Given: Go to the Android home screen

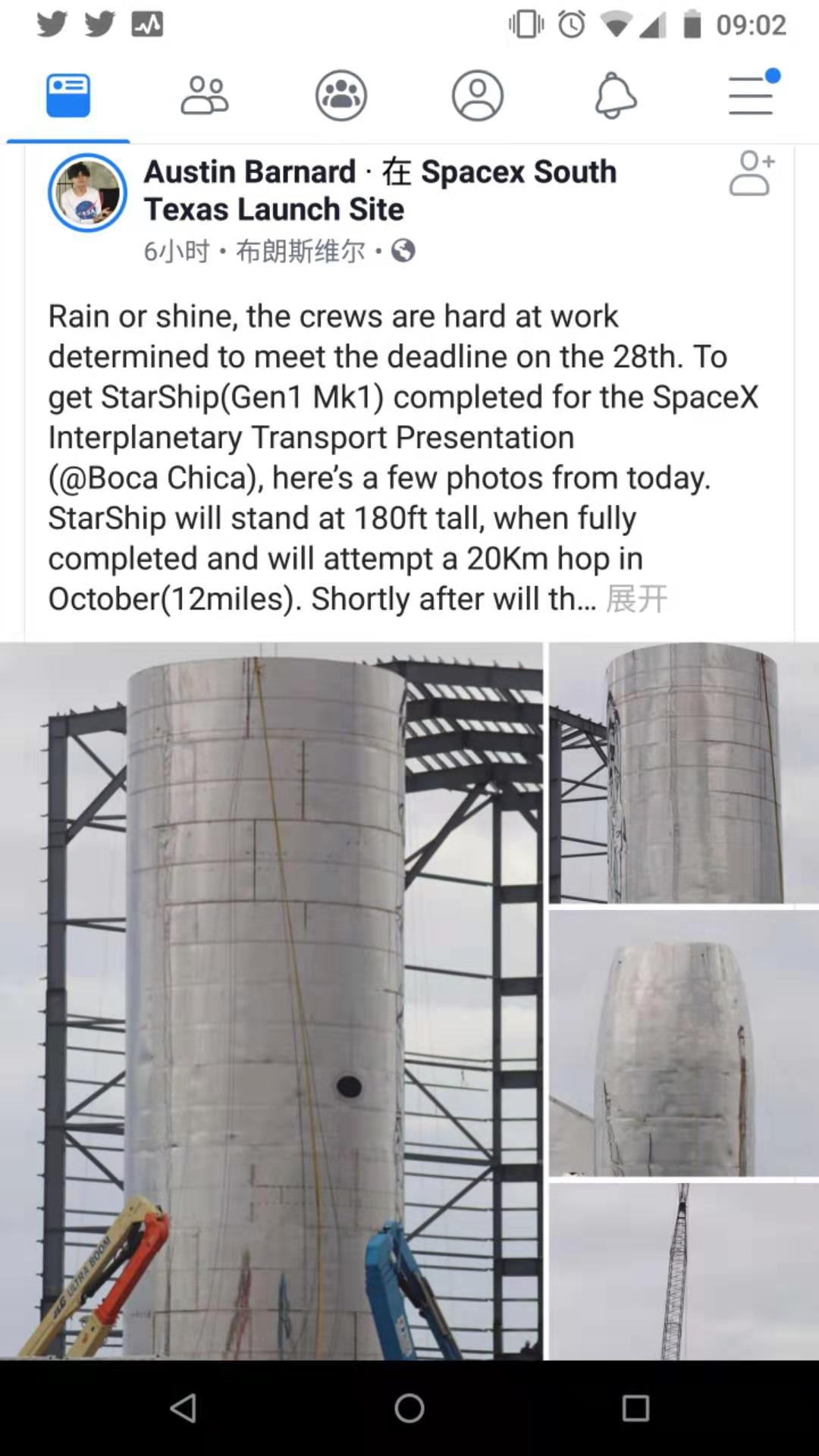Looking at the screenshot, I should (x=409, y=1408).
